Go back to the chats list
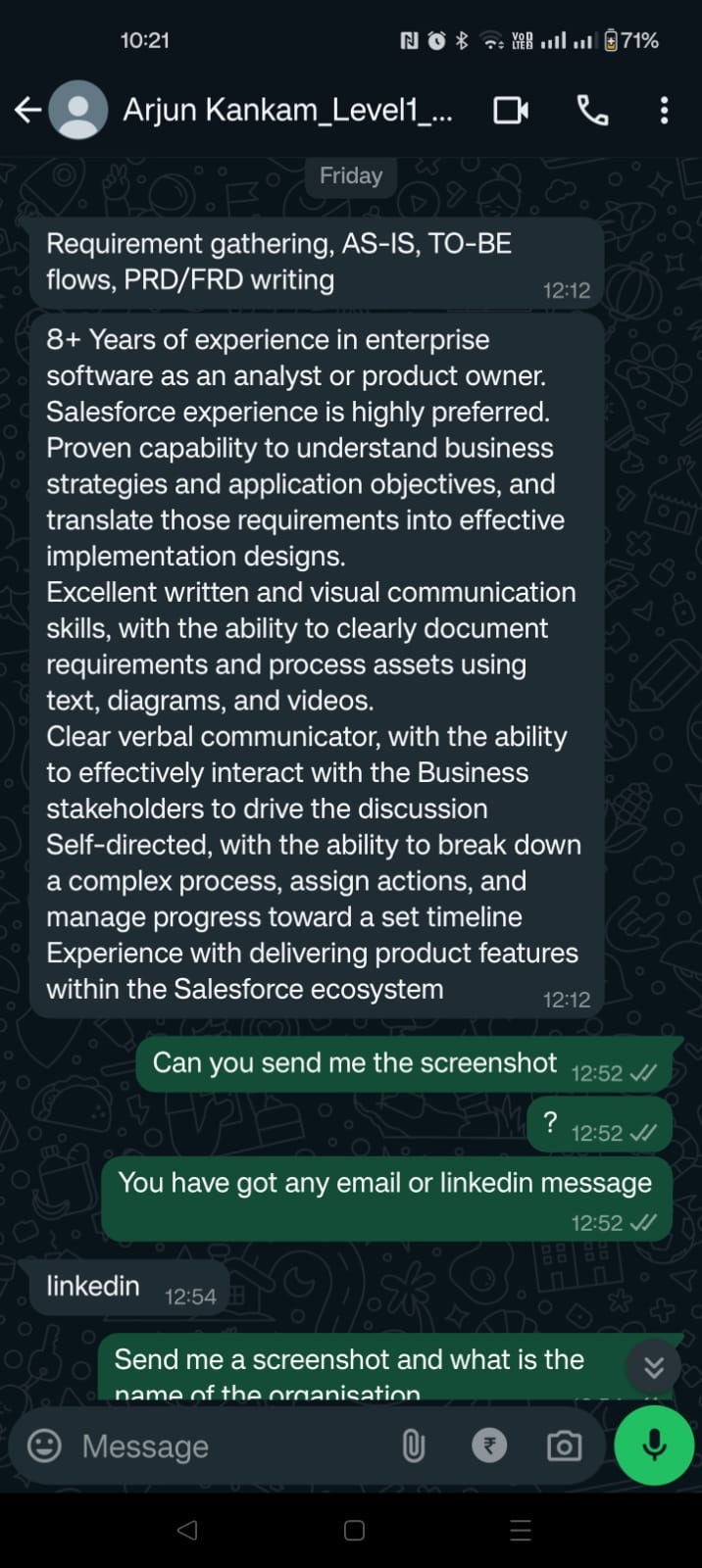Viewport: 702px width, 1568px height. point(27,110)
